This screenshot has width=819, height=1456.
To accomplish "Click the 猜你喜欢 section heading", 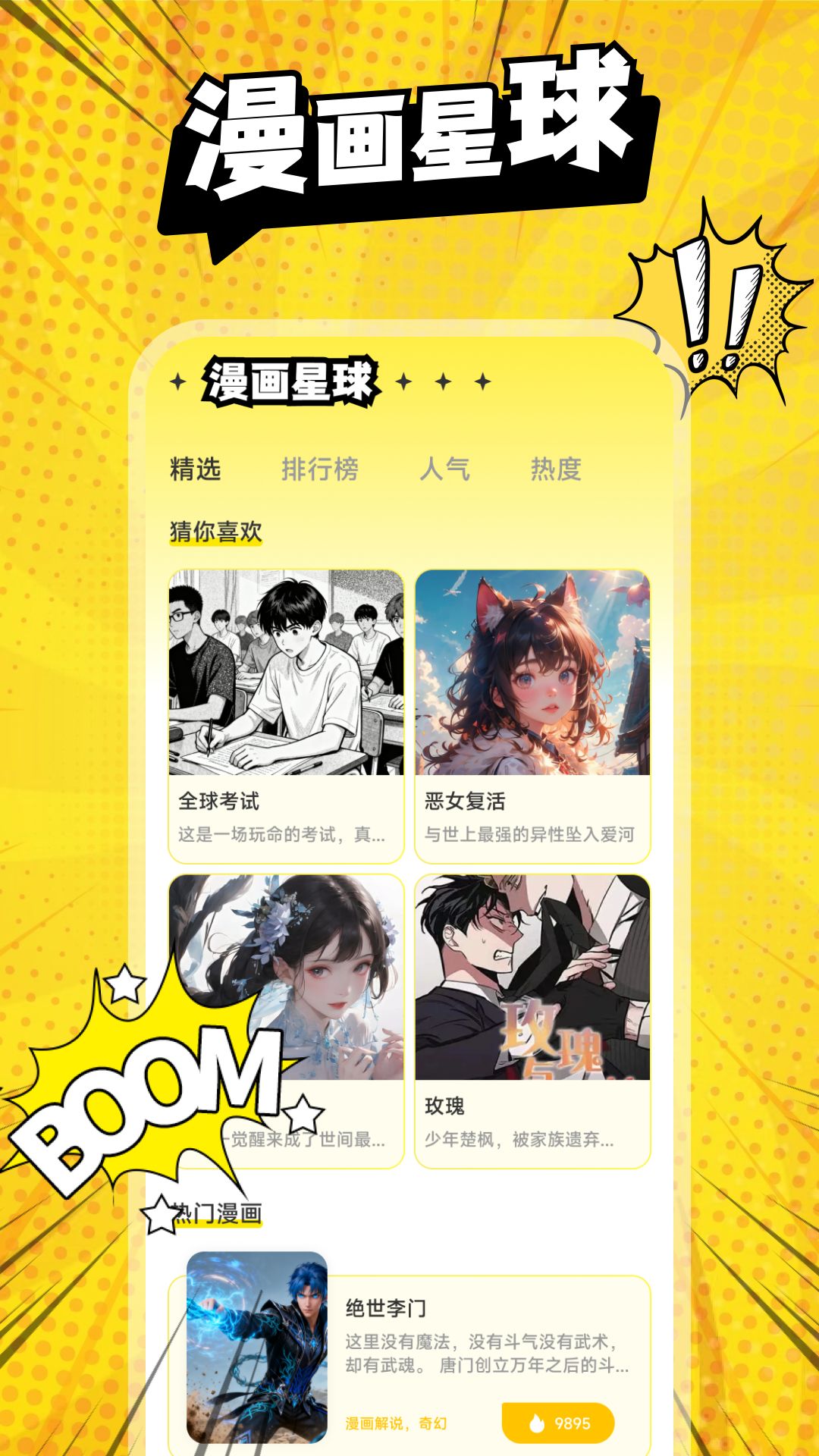I will 214,532.
